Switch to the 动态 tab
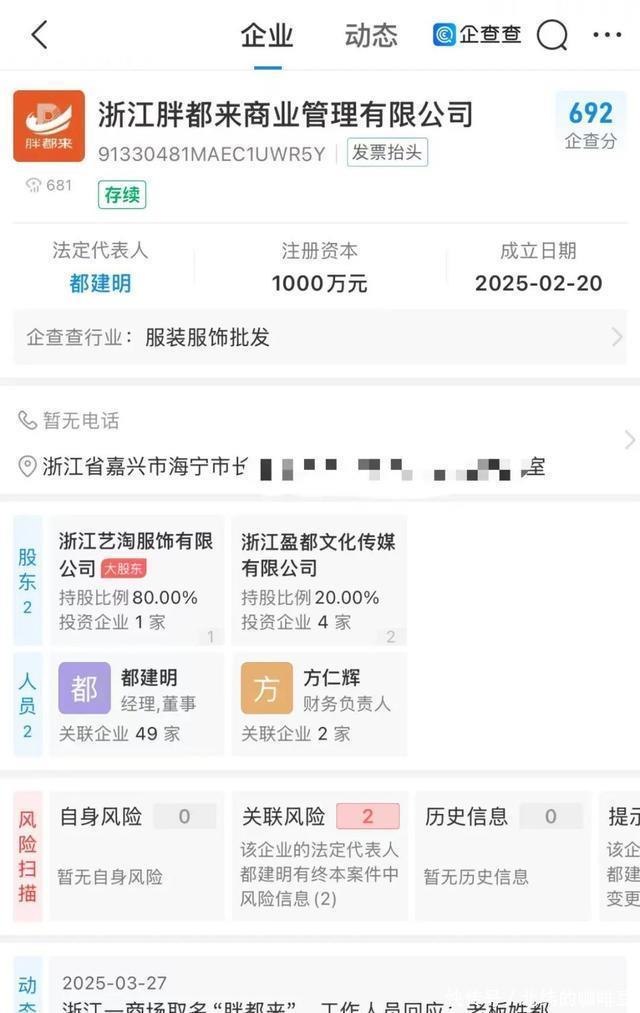640x1013 pixels. point(371,36)
